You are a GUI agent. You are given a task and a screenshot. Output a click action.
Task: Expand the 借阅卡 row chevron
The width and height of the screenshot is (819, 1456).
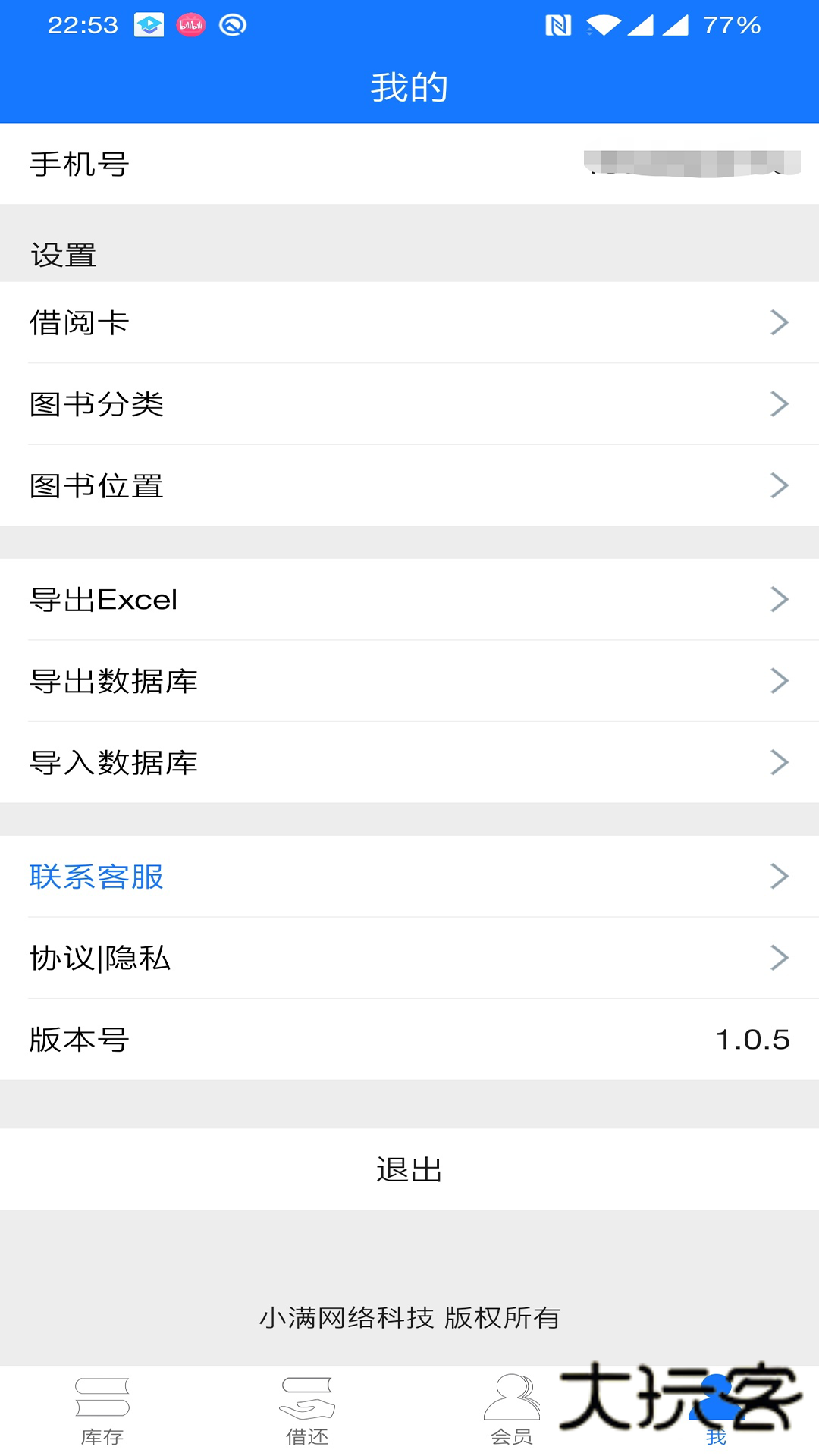point(778,322)
